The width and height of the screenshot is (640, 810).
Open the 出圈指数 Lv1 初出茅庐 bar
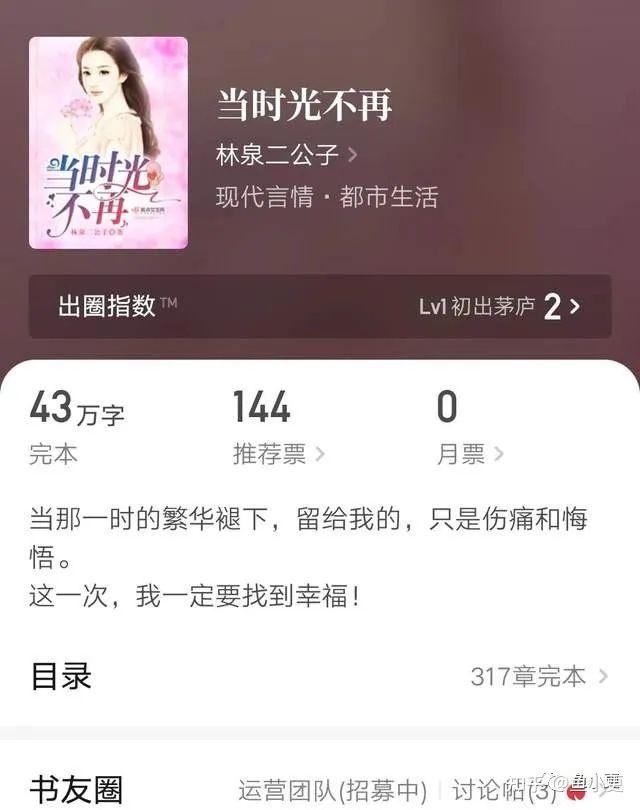pos(319,306)
